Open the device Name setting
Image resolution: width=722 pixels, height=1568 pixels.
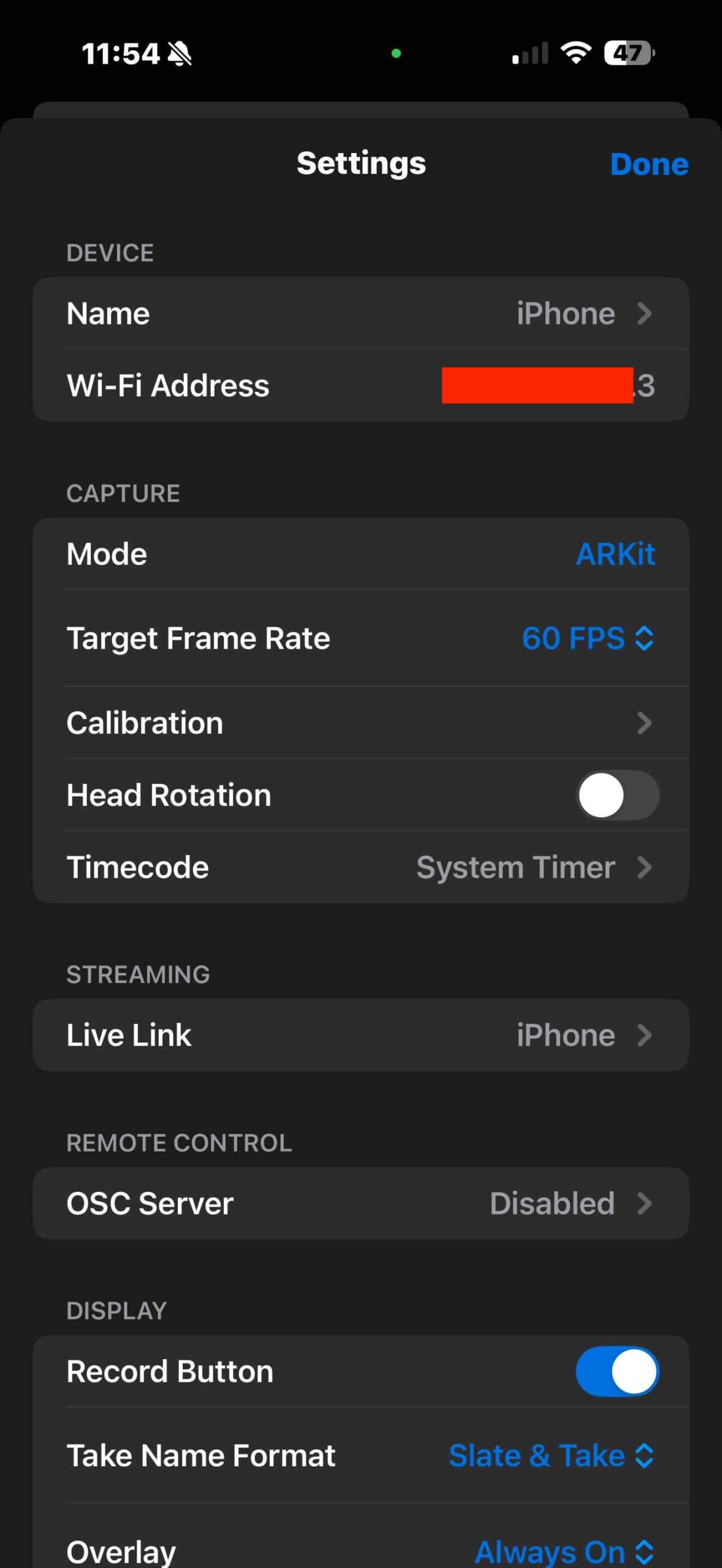[362, 314]
